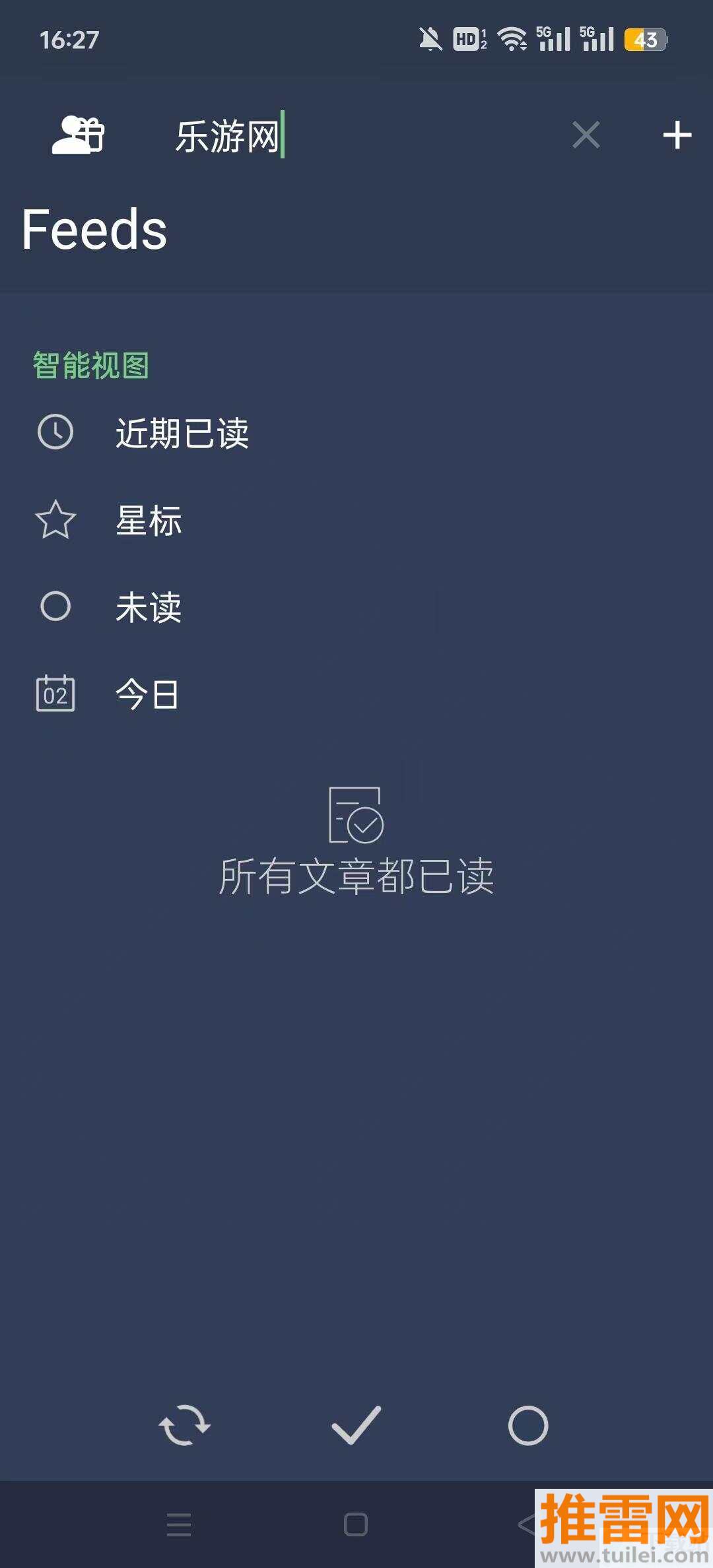Refresh feeds with sync icon

[185, 1425]
